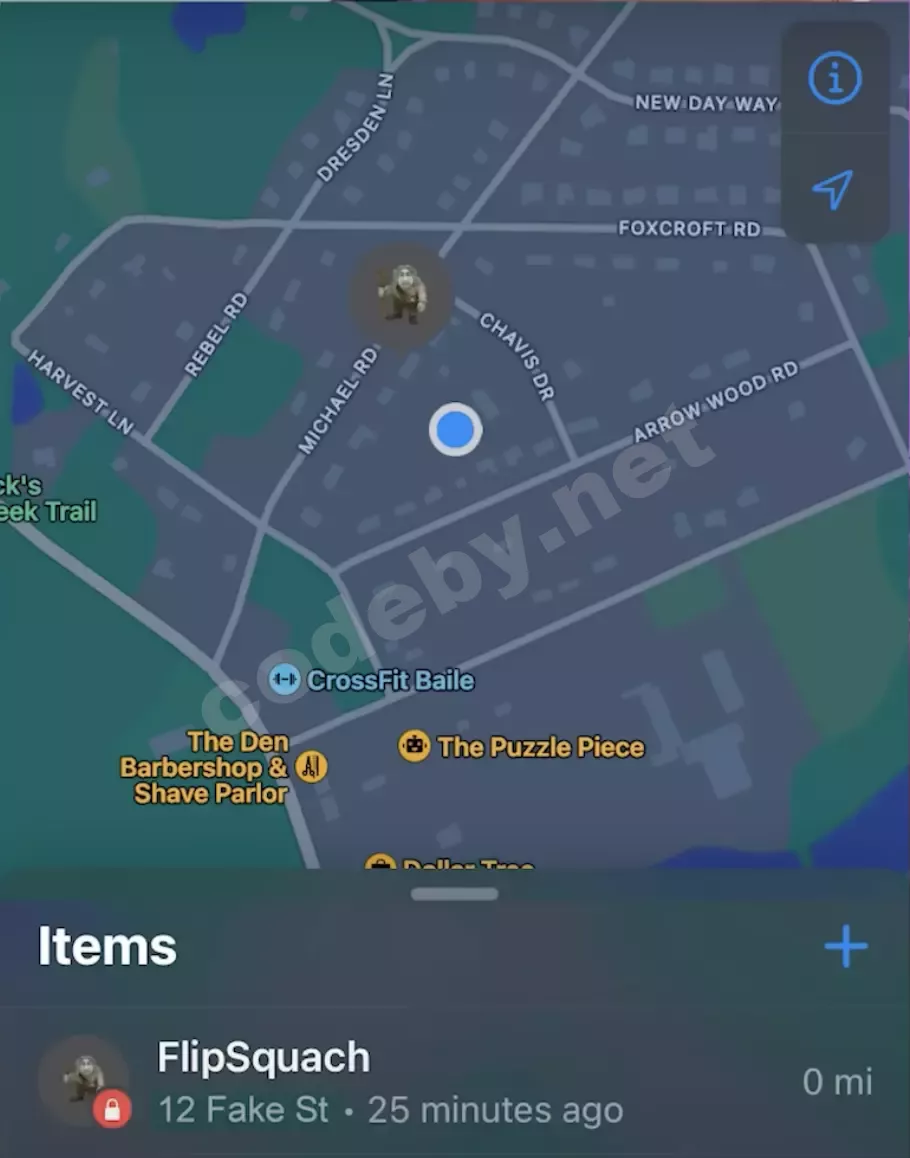
Task: Center map on my location
Action: pos(833,189)
